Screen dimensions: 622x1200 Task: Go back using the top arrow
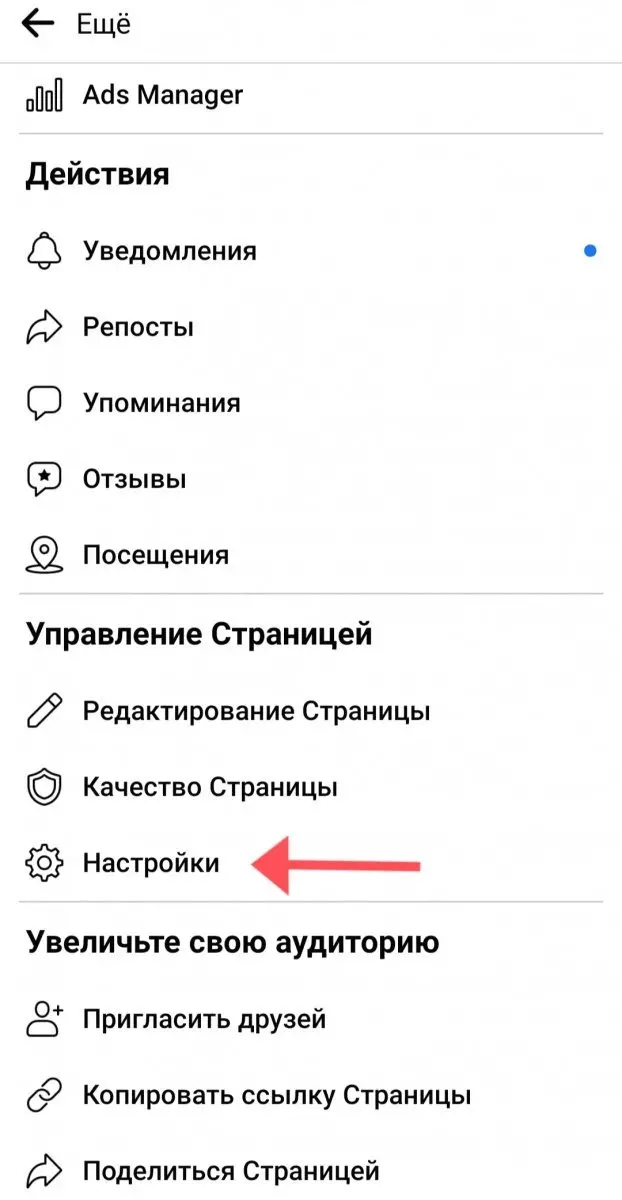[38, 24]
